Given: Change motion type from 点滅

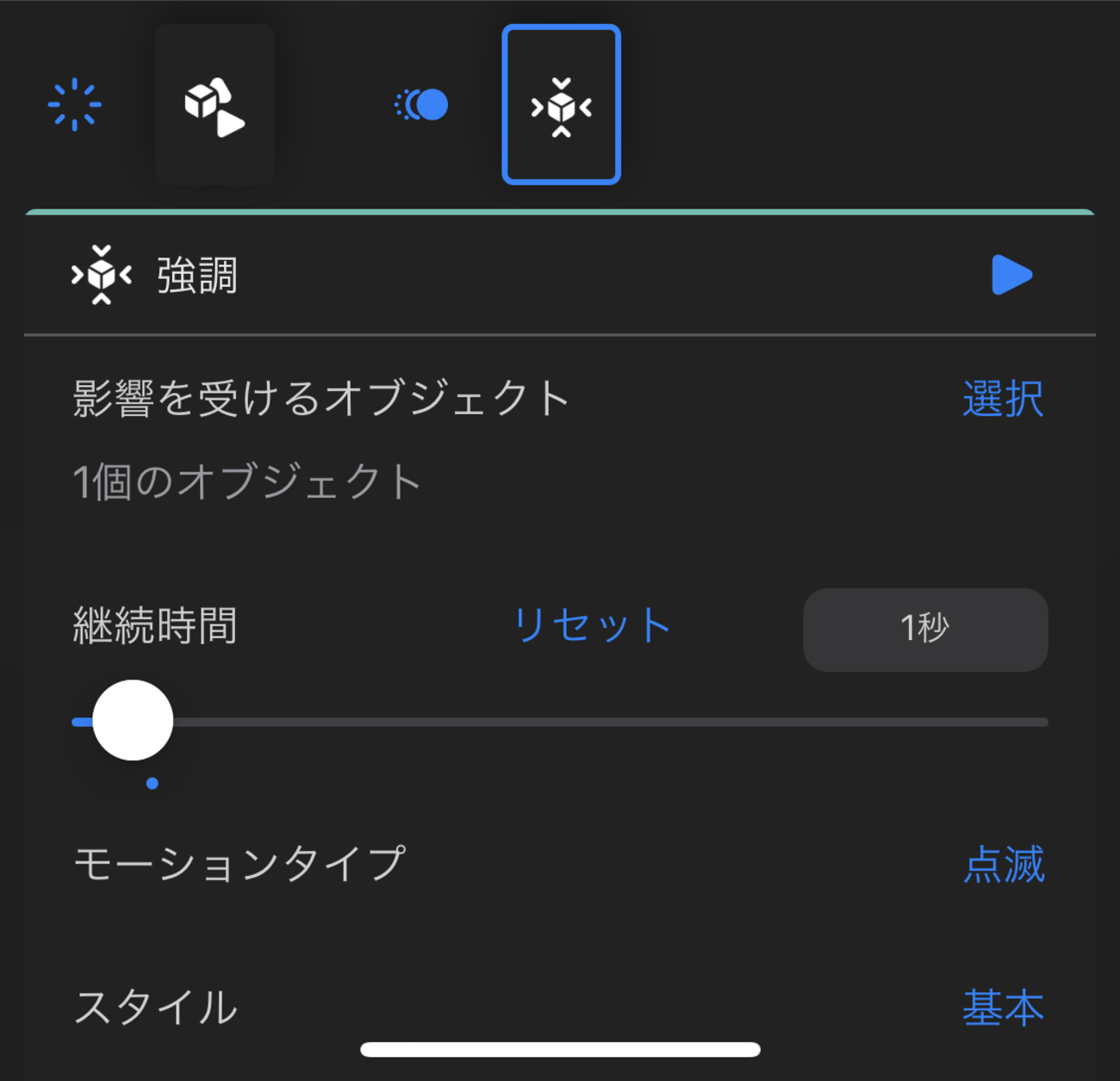Looking at the screenshot, I should (1003, 864).
